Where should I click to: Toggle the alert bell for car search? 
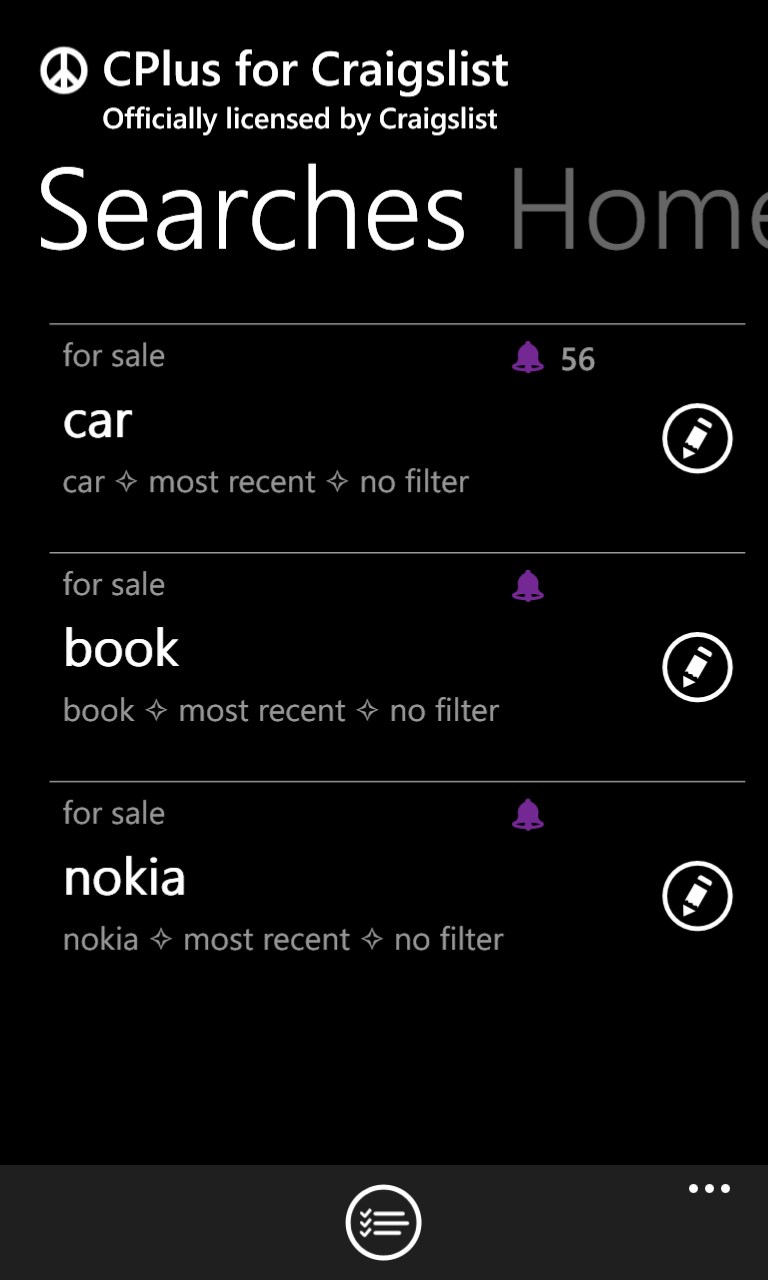tap(528, 358)
